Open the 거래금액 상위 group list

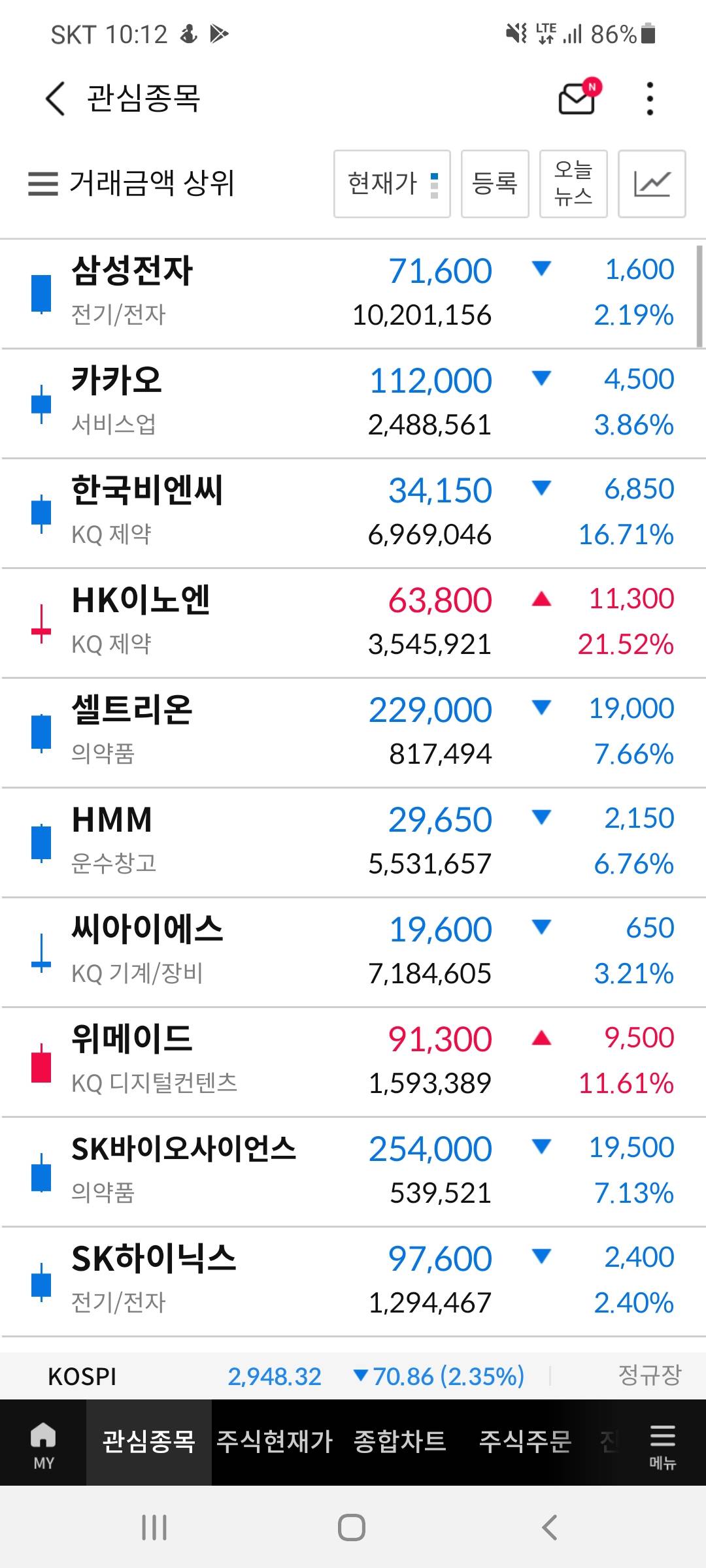pyautogui.click(x=131, y=183)
